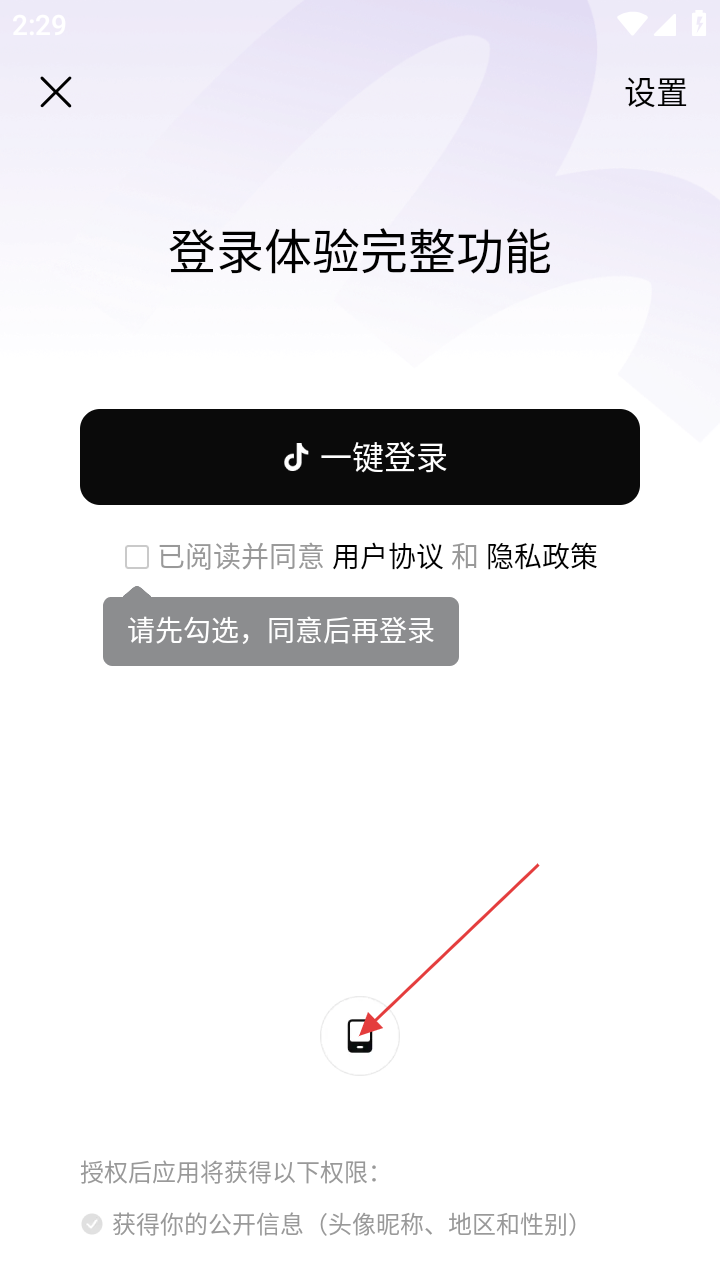The height and width of the screenshot is (1280, 720).
Task: Open 设置 in the top corner
Action: click(x=655, y=93)
